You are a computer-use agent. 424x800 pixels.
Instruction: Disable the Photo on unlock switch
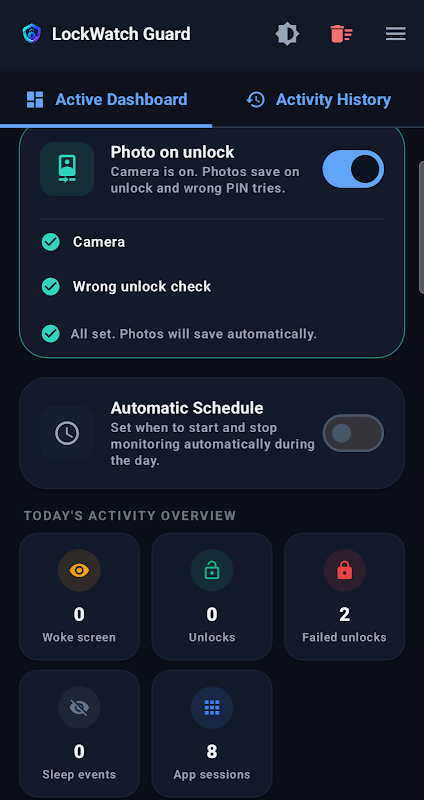[353, 169]
